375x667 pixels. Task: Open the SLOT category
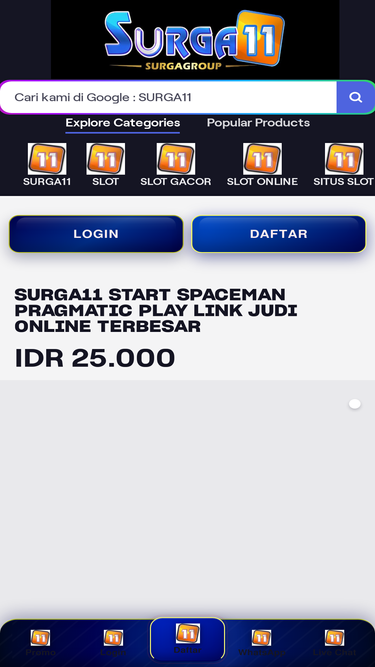coord(105,165)
